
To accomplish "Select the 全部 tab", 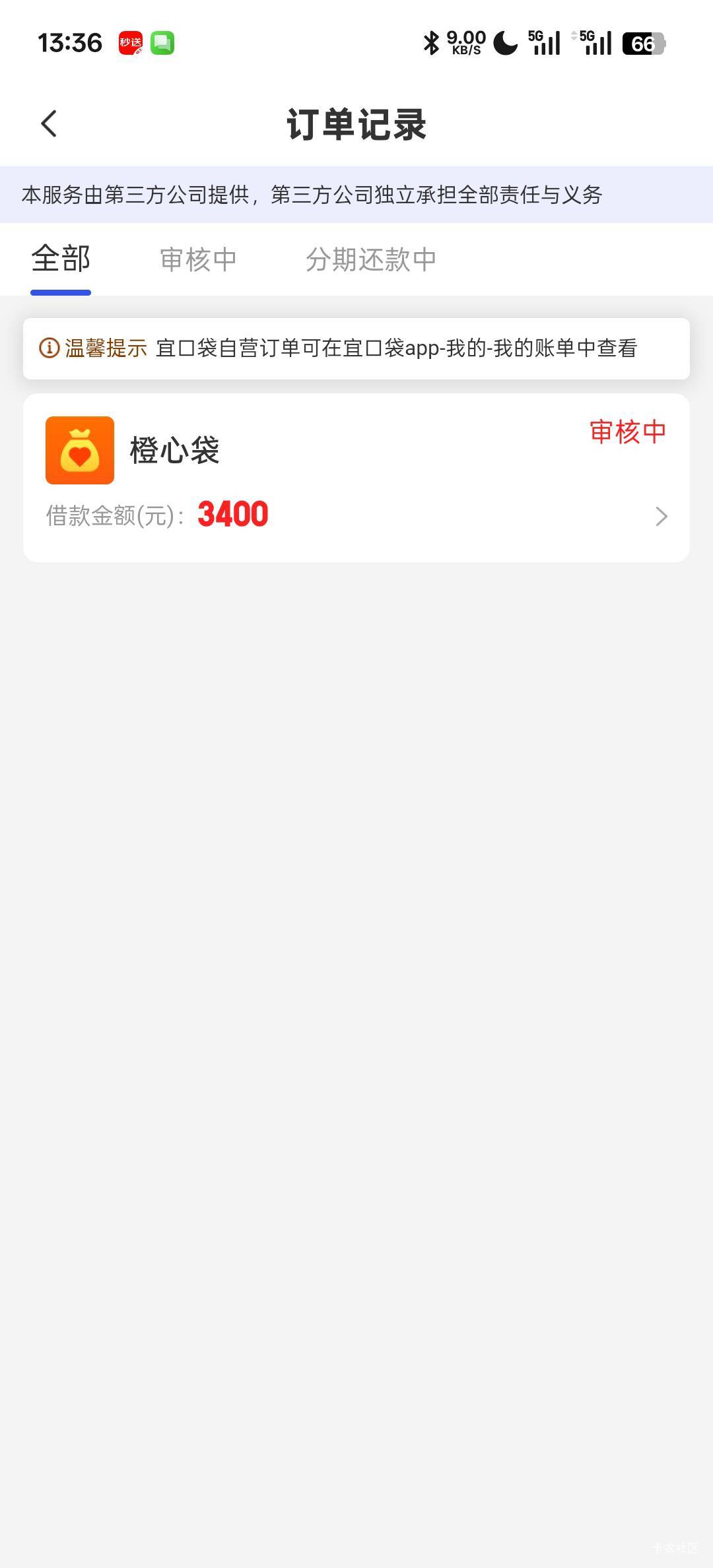I will [61, 259].
